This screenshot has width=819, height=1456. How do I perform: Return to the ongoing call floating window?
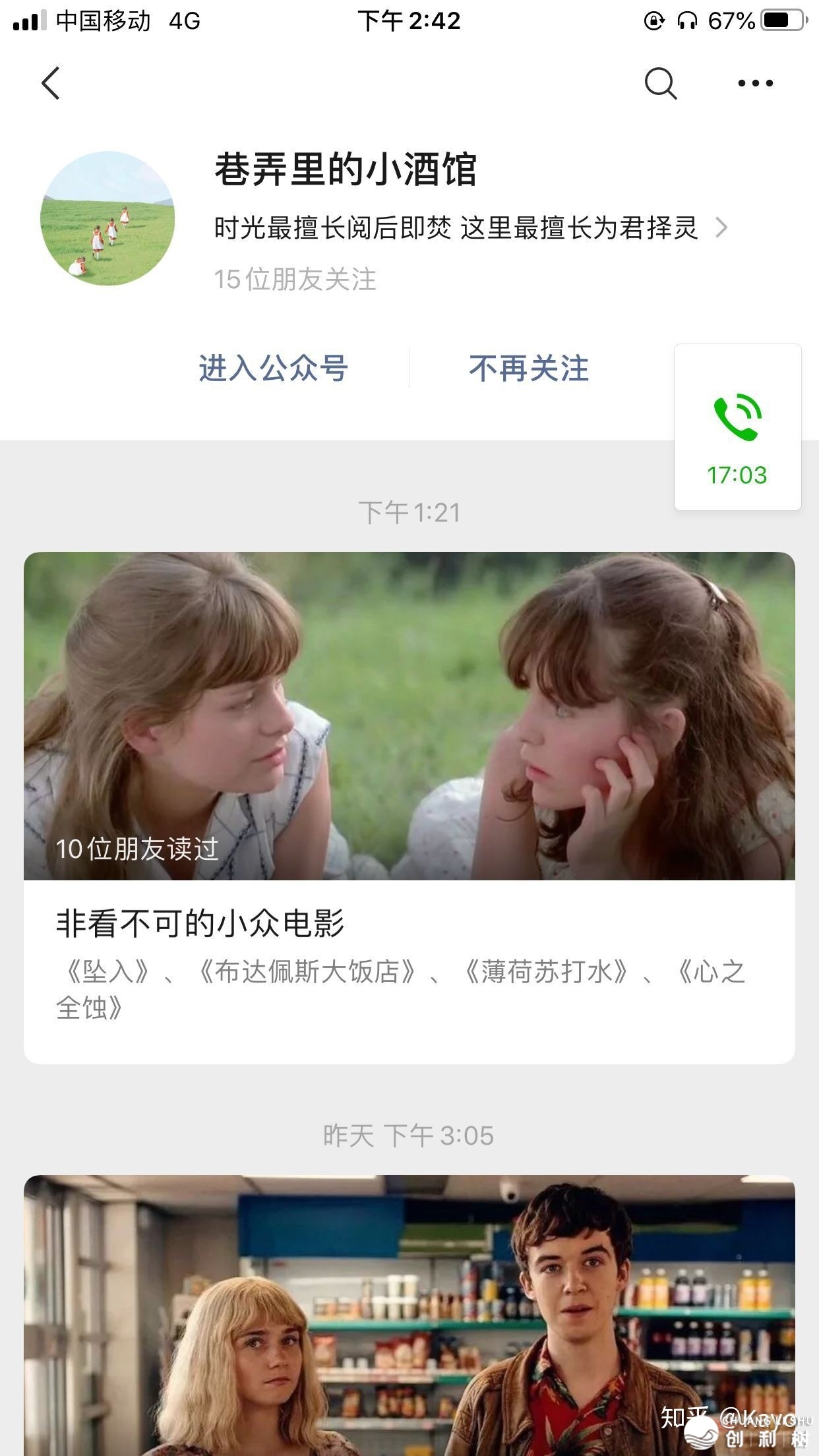737,427
